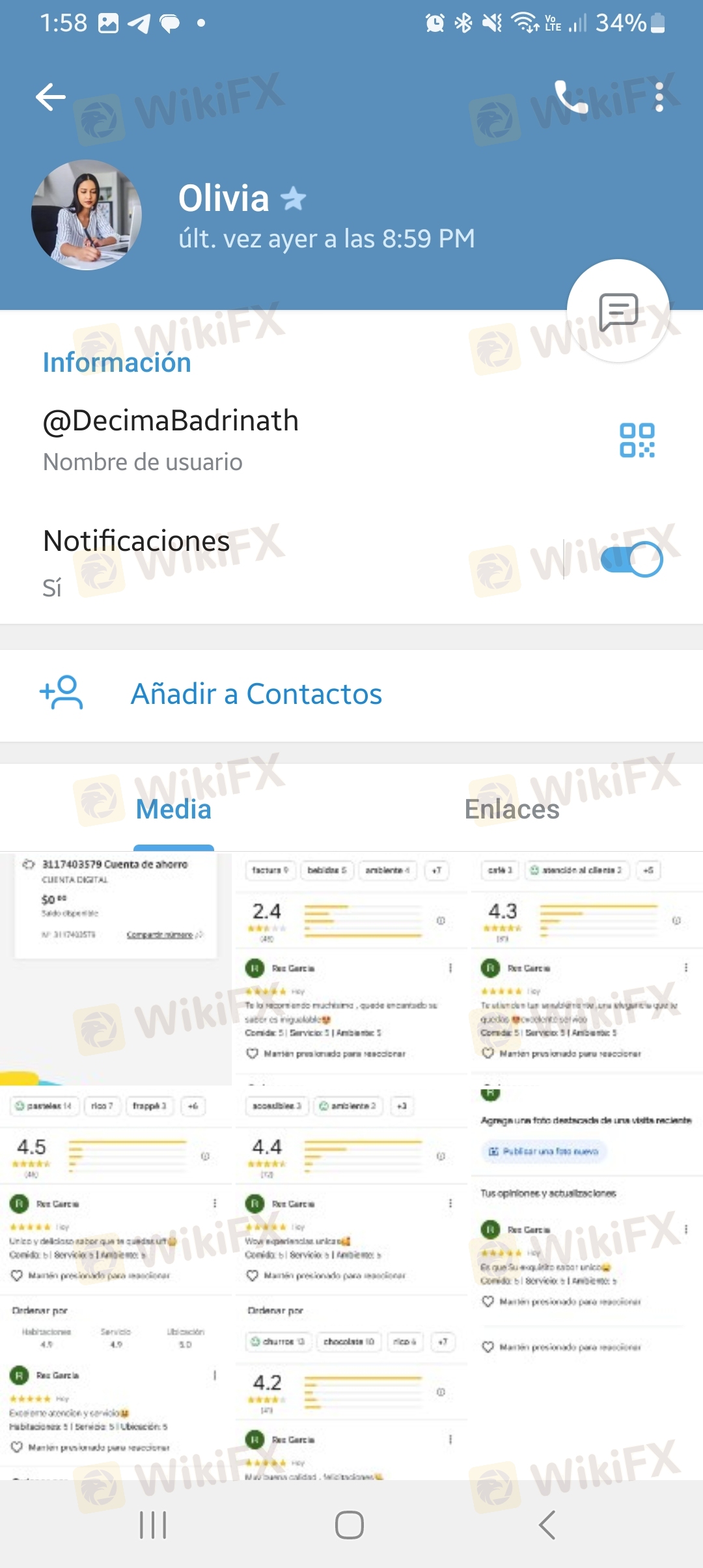
Task: Show the QR code for this username
Action: coord(637,440)
